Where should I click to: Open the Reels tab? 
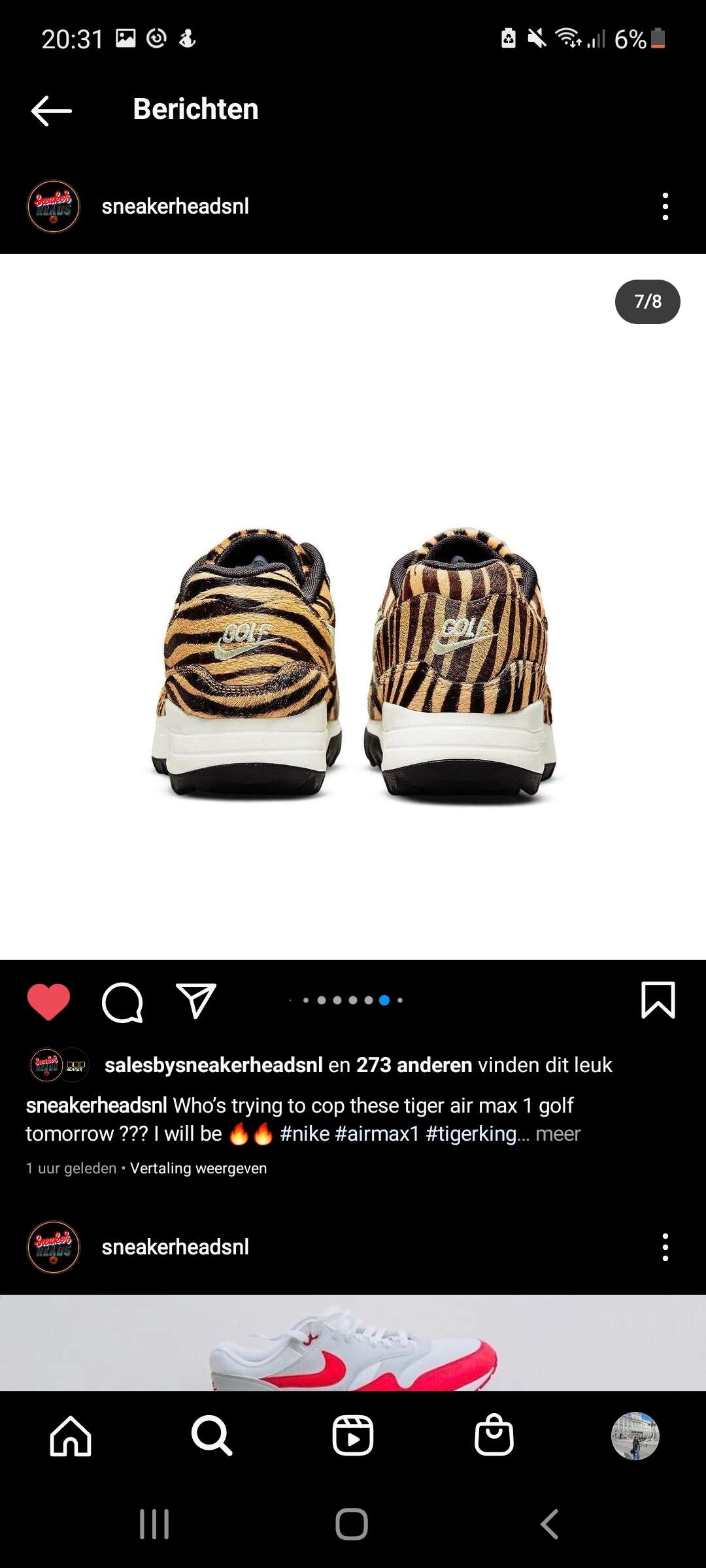click(353, 1436)
